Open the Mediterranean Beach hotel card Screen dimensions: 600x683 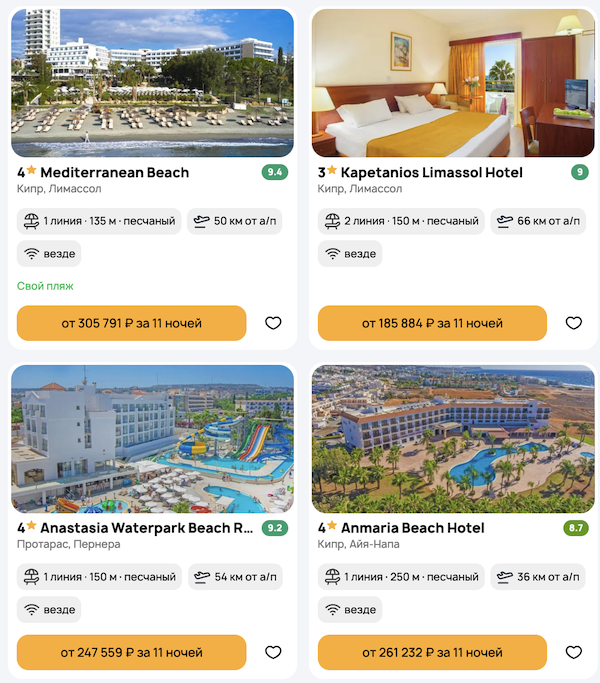click(x=114, y=173)
